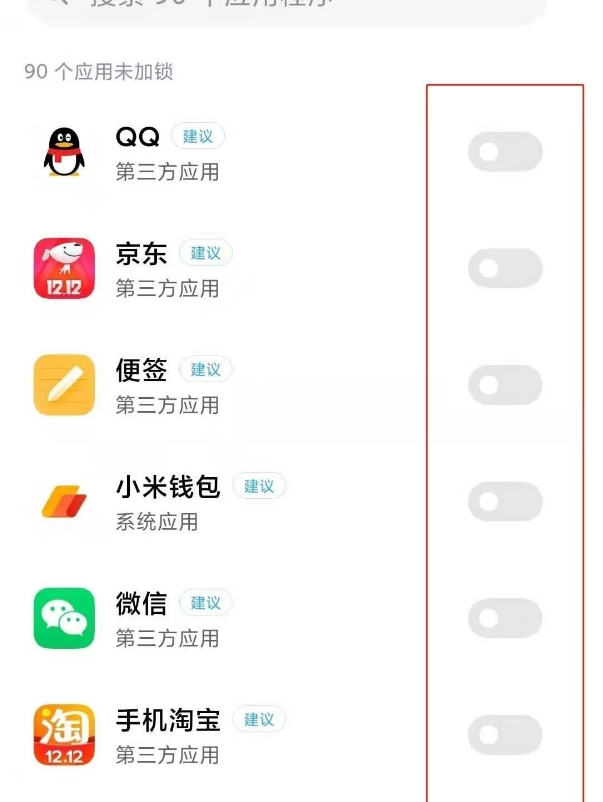Tap the search box for 90 apps

coord(290,8)
